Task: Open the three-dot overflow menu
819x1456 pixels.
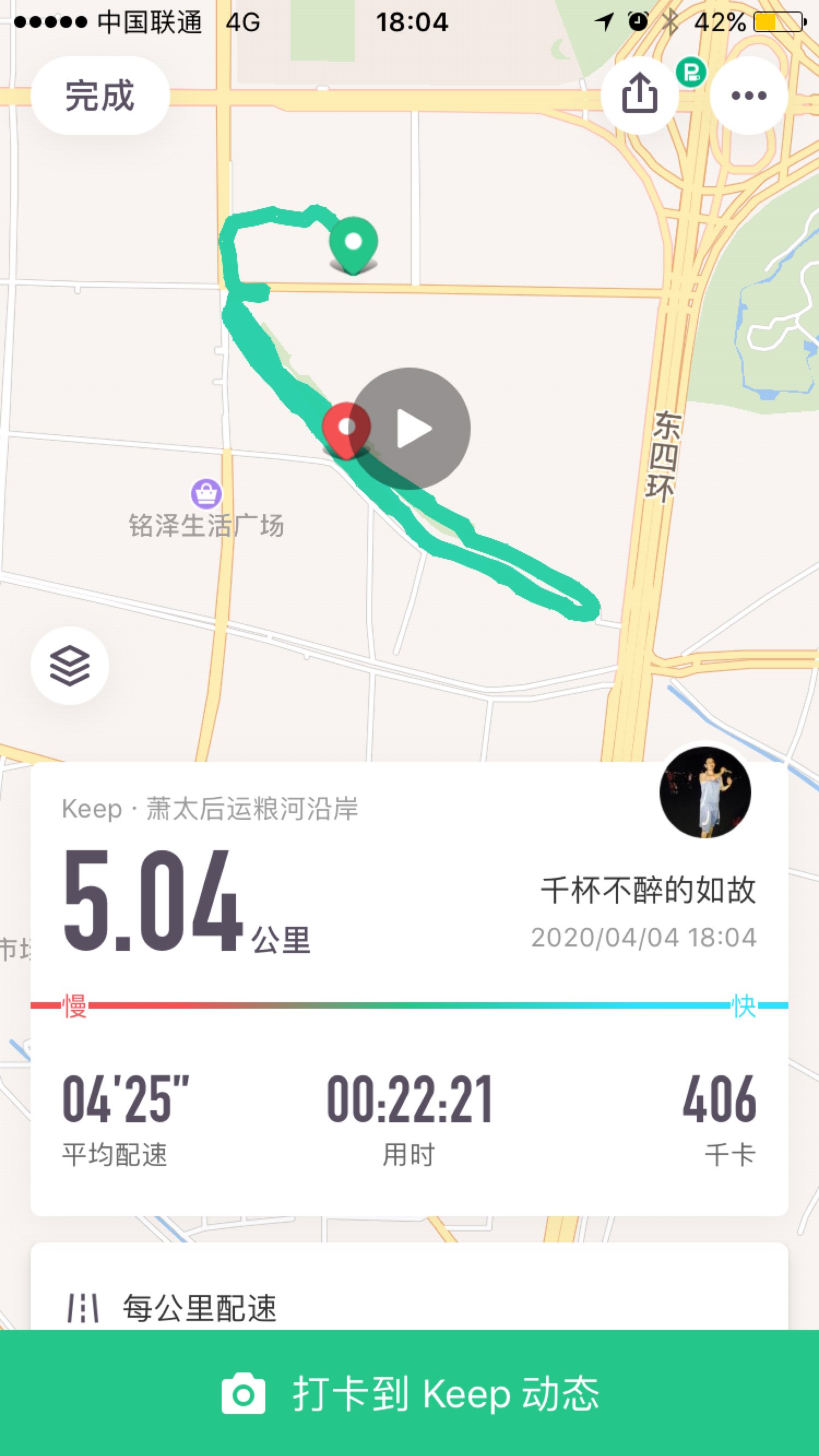Action: (749, 96)
